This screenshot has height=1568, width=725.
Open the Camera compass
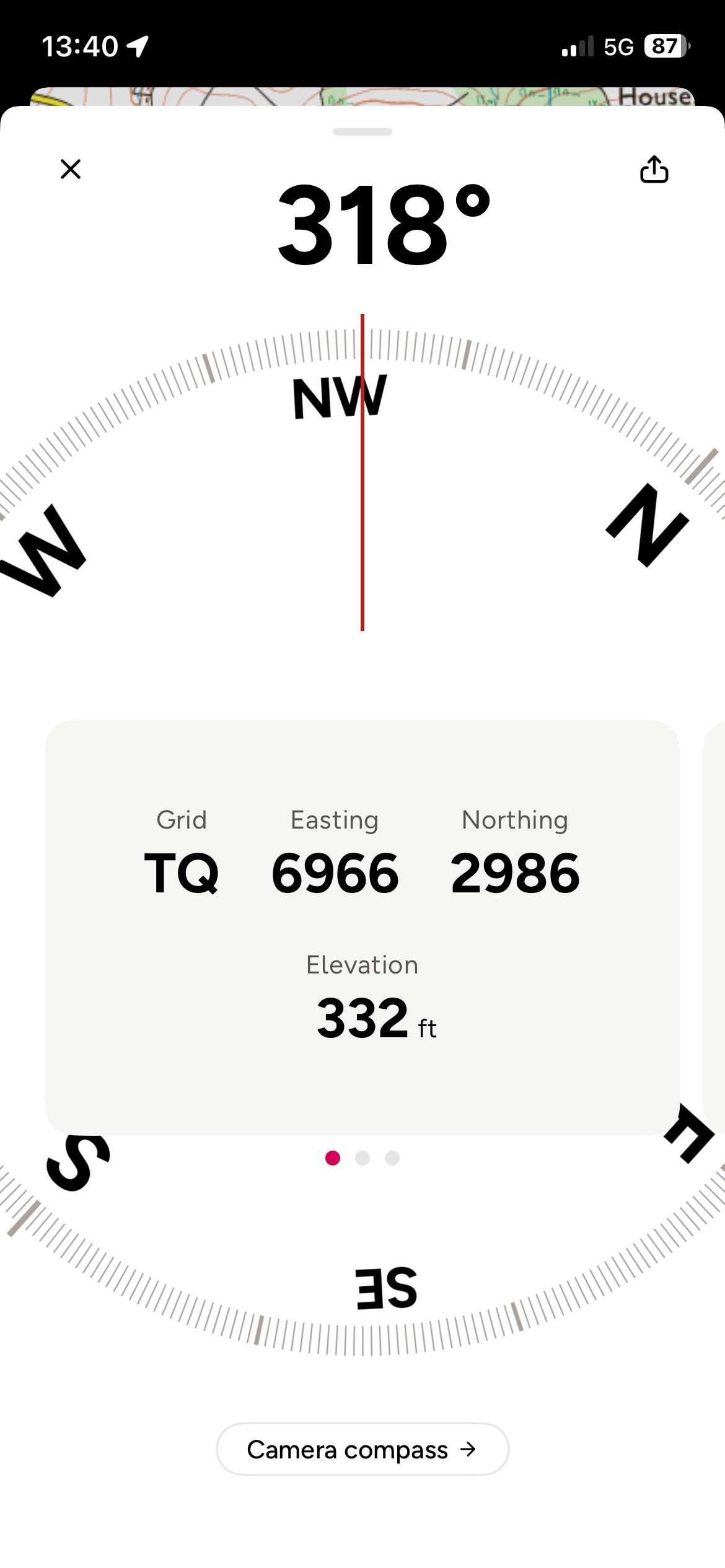[362, 1450]
